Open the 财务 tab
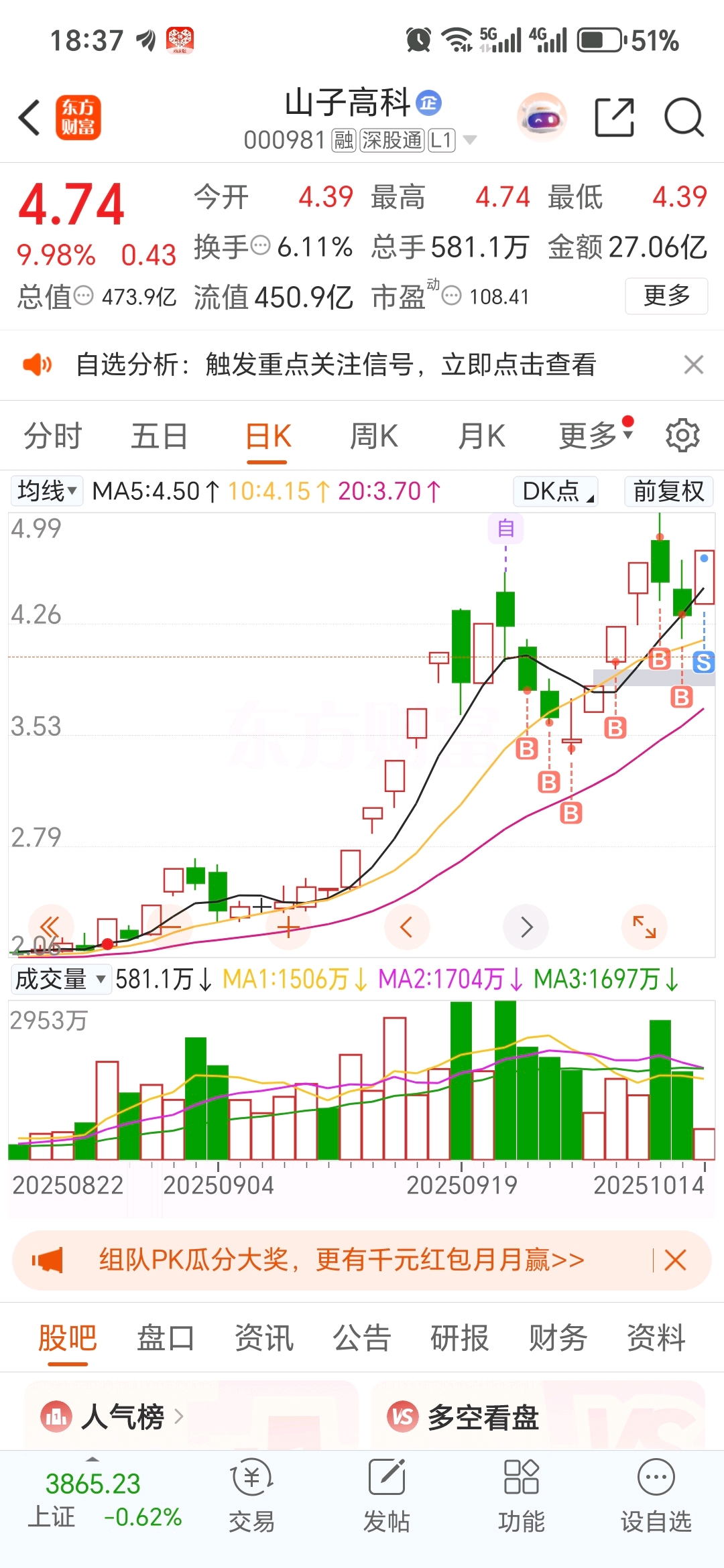Image resolution: width=724 pixels, height=1568 pixels. pyautogui.click(x=557, y=1338)
